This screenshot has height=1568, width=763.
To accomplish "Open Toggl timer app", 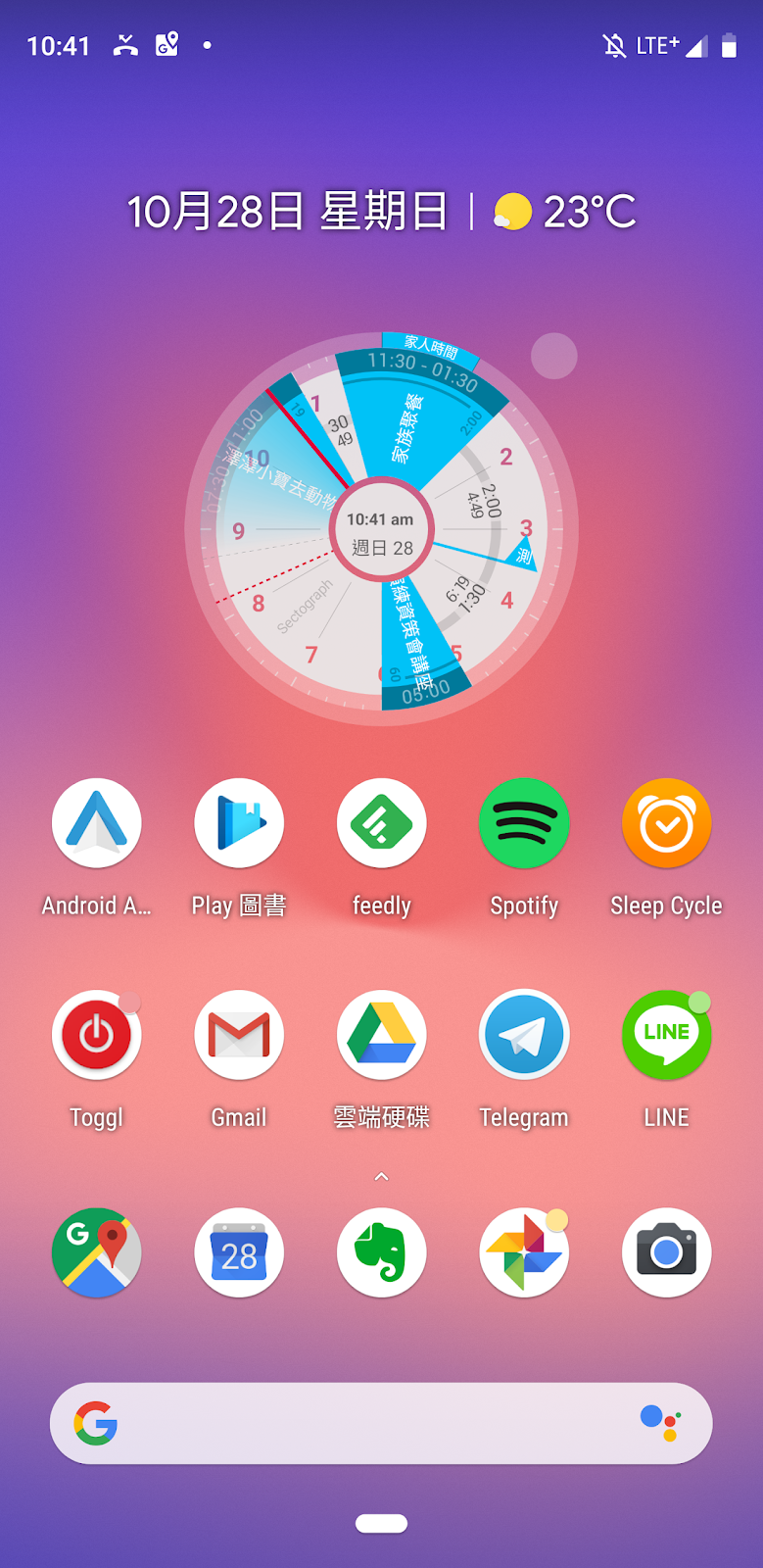I will click(x=96, y=1035).
